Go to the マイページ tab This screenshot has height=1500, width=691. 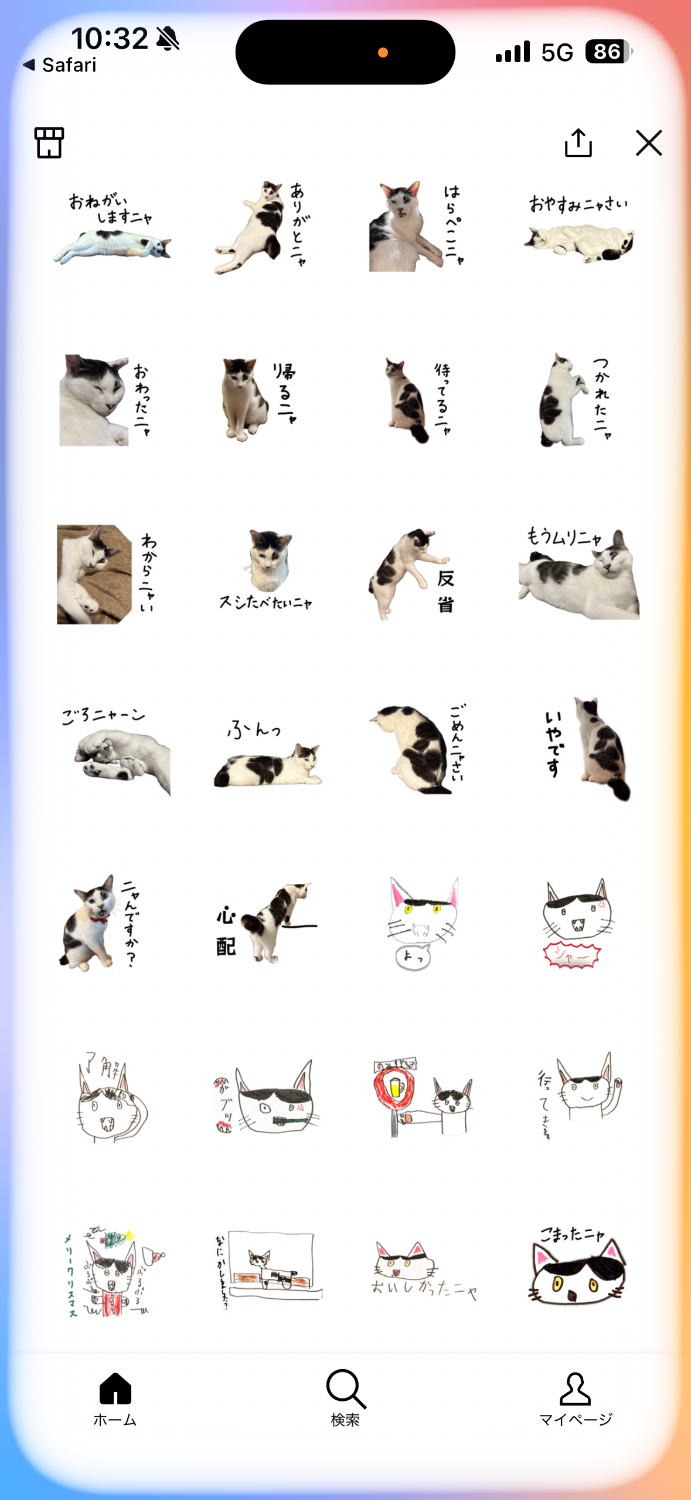click(x=575, y=1398)
